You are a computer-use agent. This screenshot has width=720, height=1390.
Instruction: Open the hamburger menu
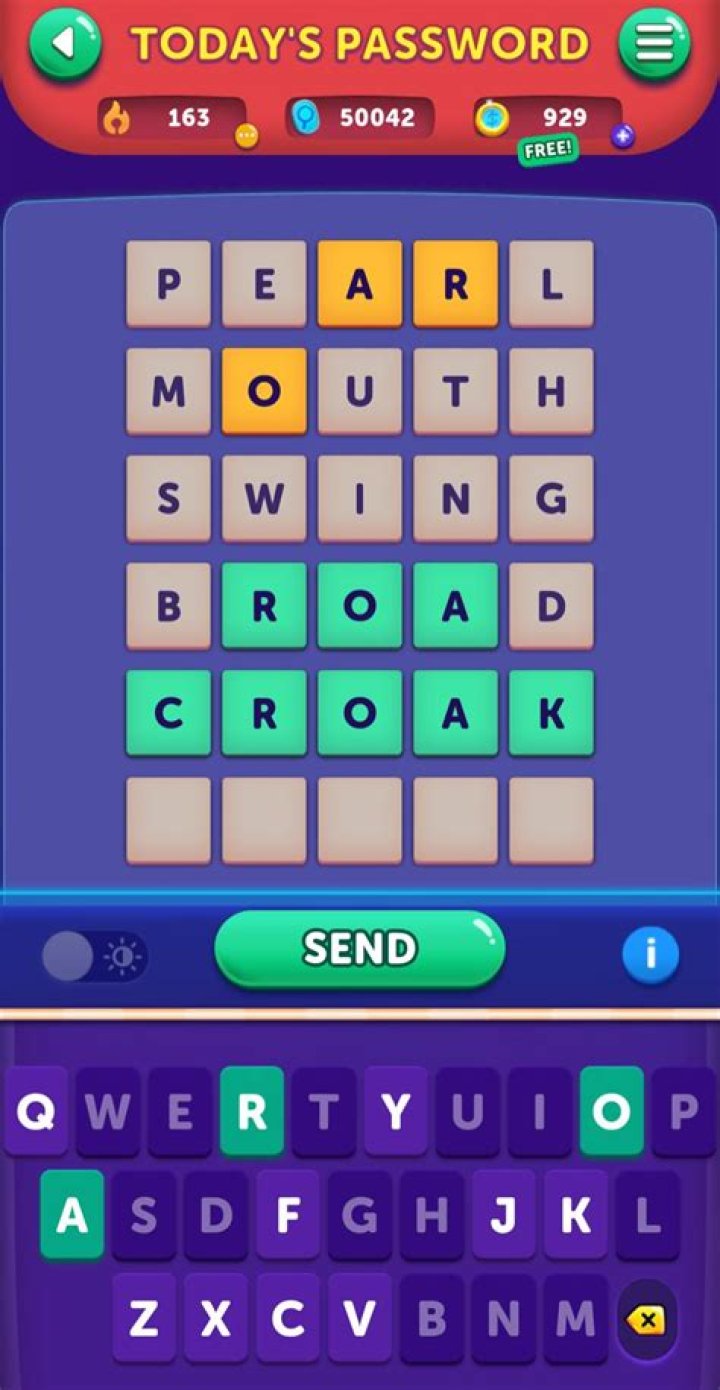(654, 44)
